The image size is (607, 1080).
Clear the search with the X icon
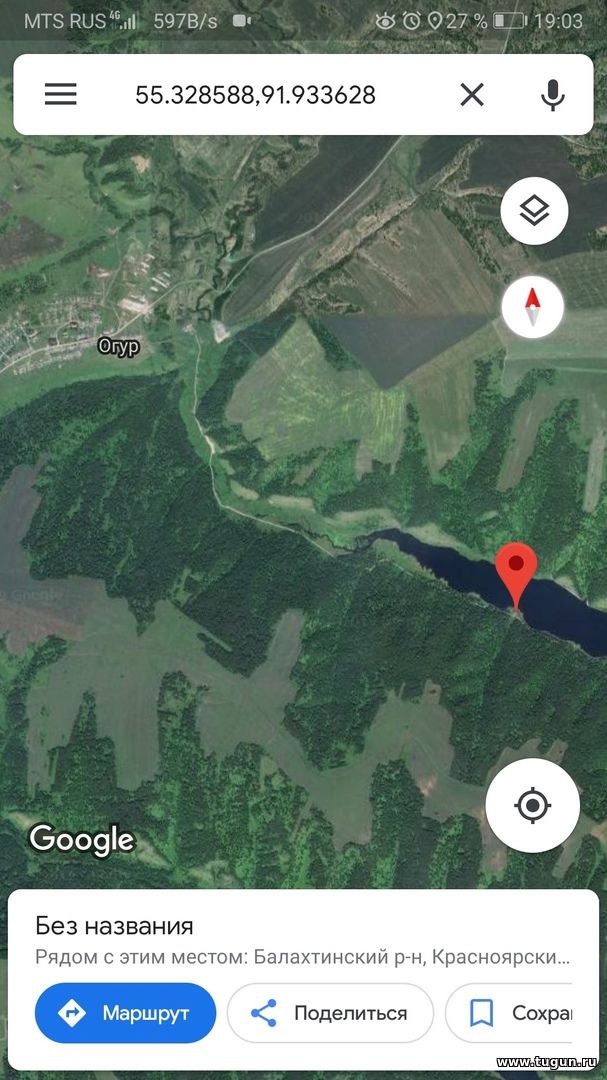point(472,94)
